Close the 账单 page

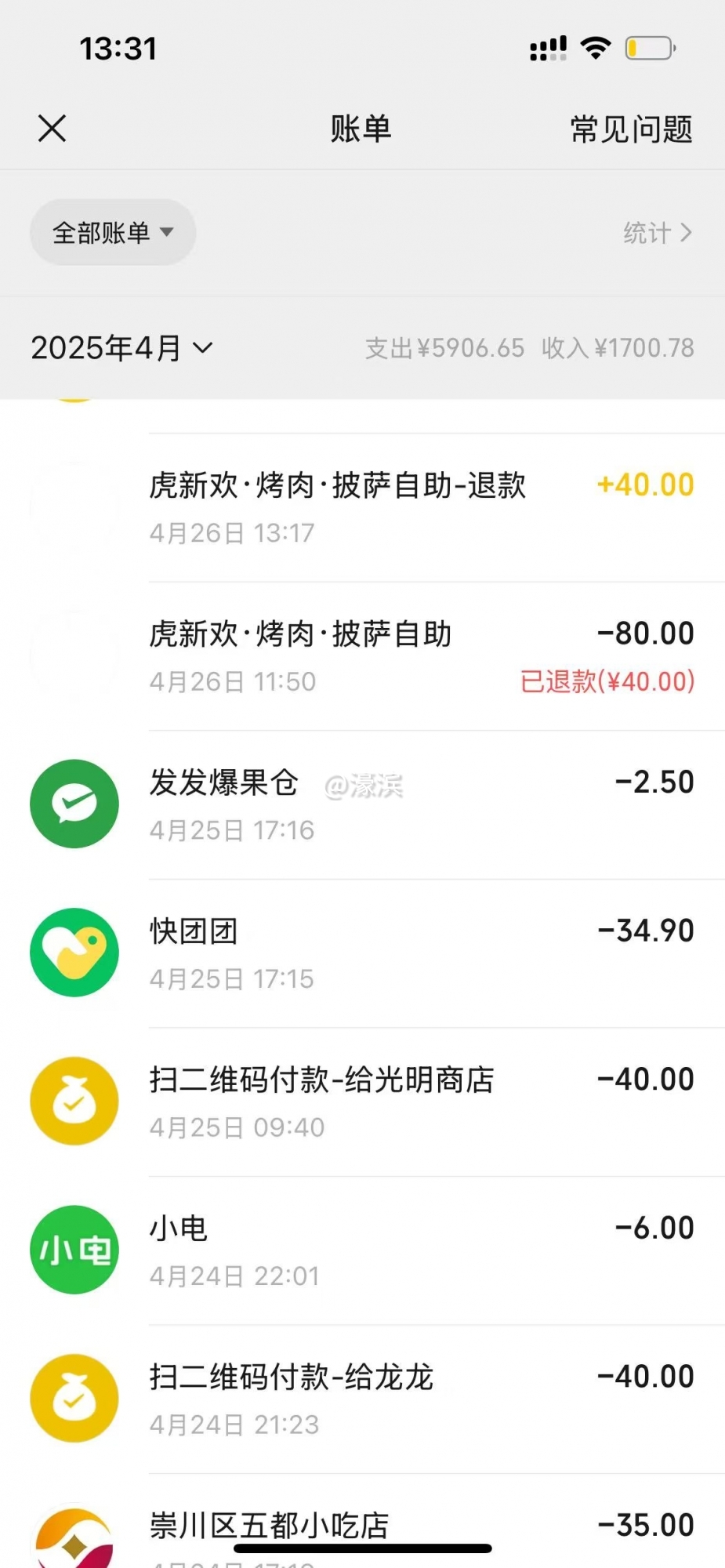pyautogui.click(x=52, y=129)
